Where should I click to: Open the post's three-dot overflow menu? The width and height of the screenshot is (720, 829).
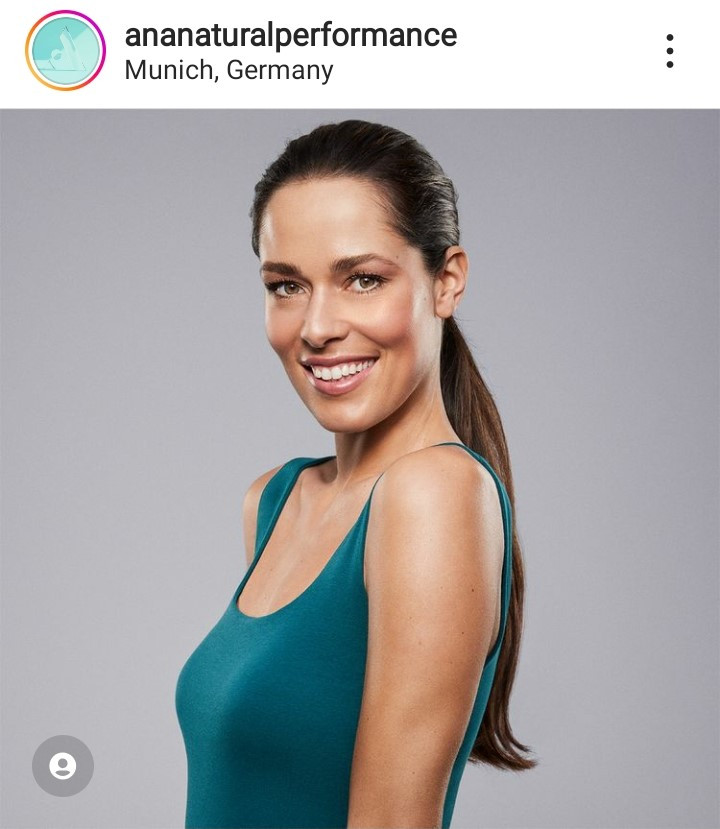click(x=669, y=51)
